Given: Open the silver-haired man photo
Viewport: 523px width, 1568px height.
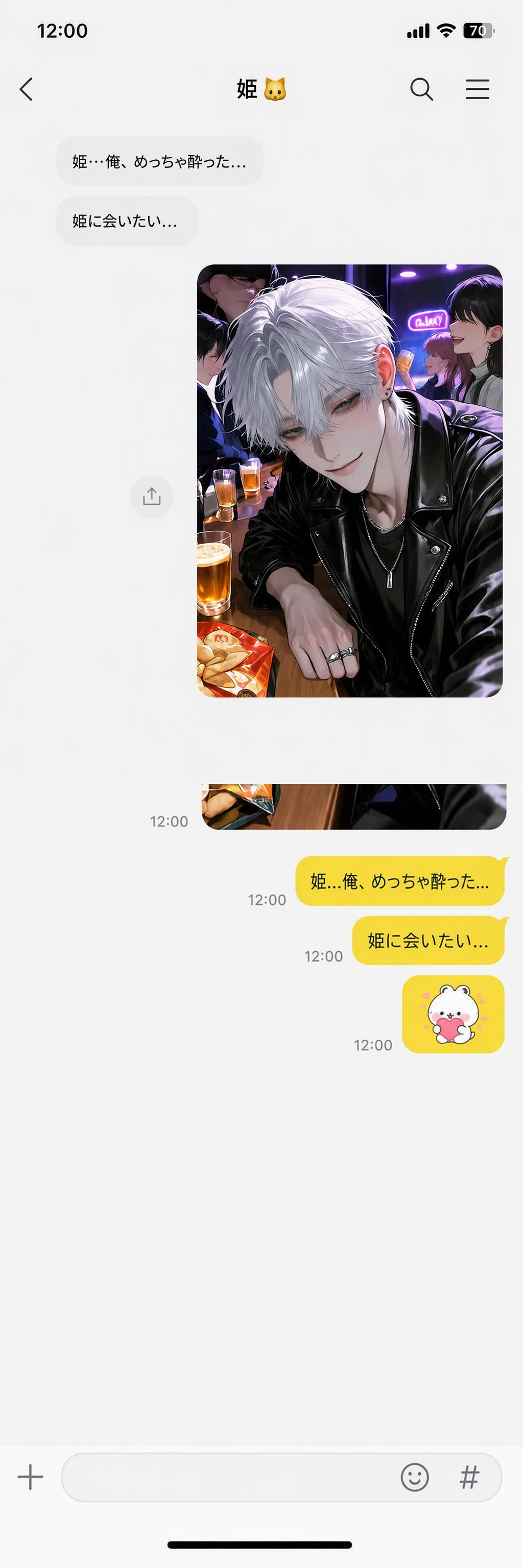Looking at the screenshot, I should tap(349, 480).
